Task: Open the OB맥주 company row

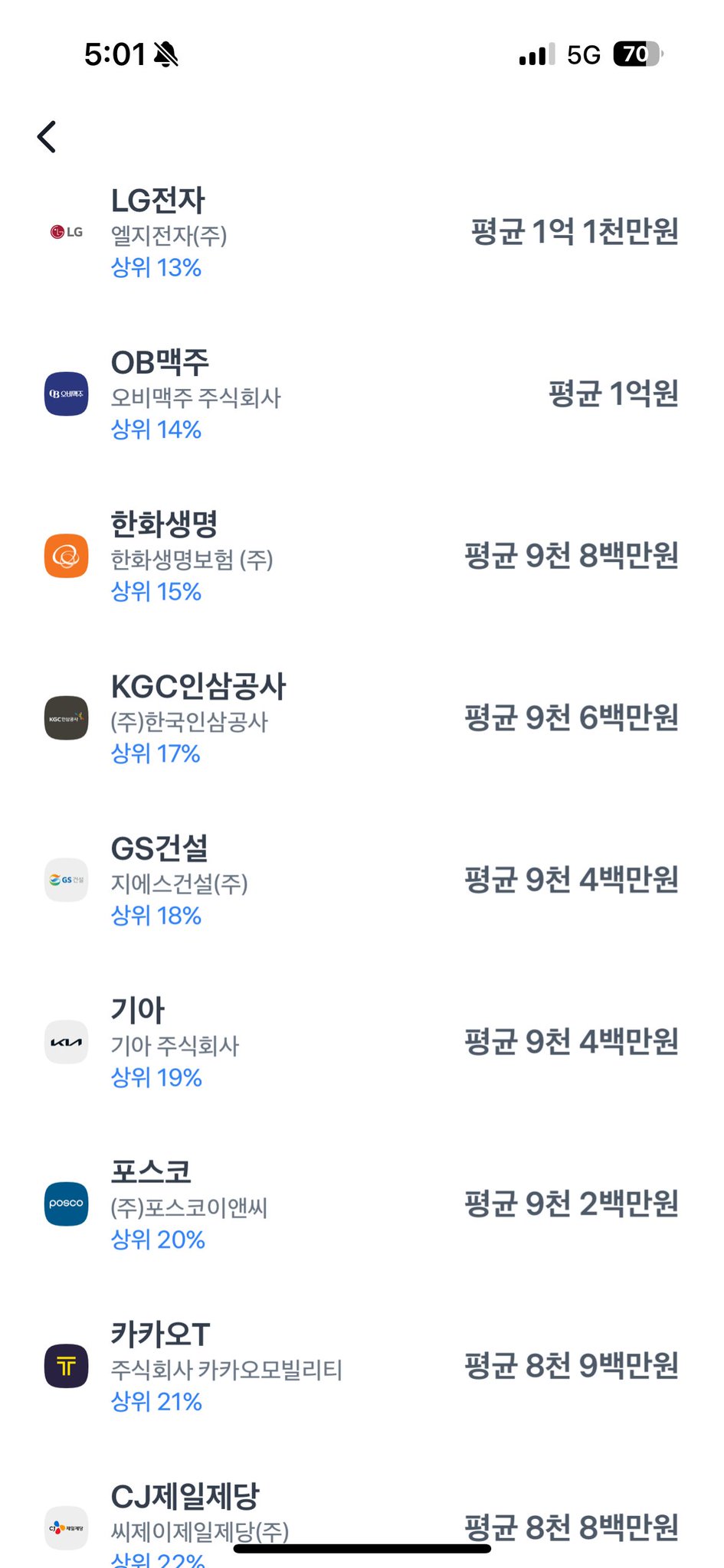Action: [362, 394]
